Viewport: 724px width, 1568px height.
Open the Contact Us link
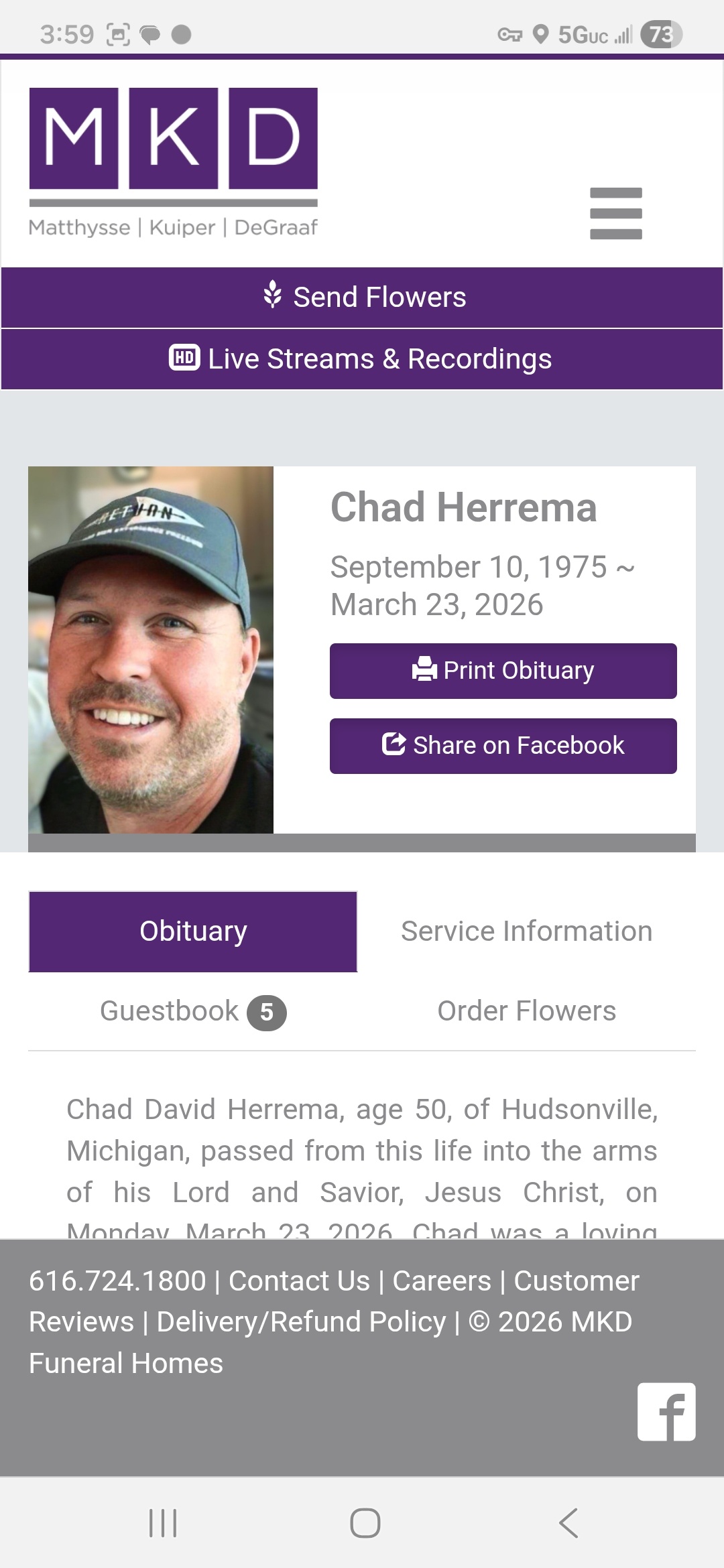tap(299, 1281)
